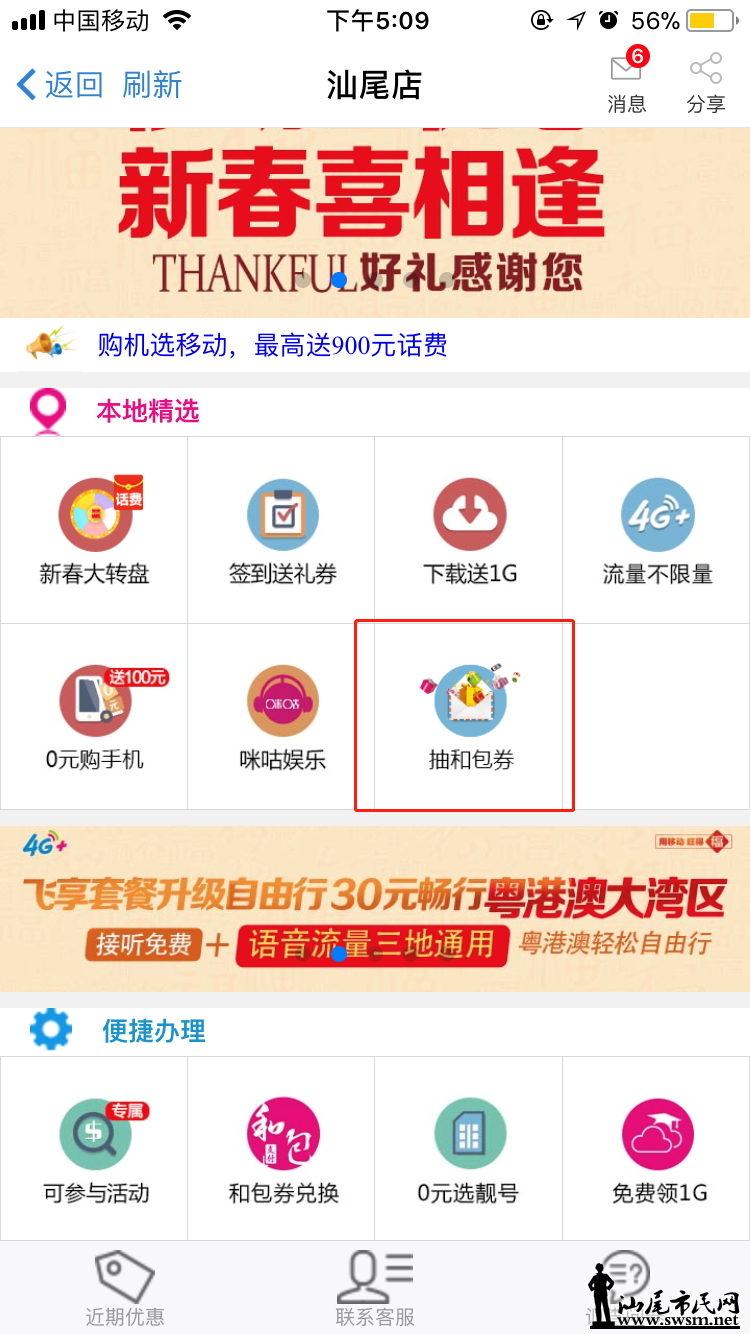Share this store page via 分享
The width and height of the screenshot is (750, 1334).
pyautogui.click(x=706, y=83)
